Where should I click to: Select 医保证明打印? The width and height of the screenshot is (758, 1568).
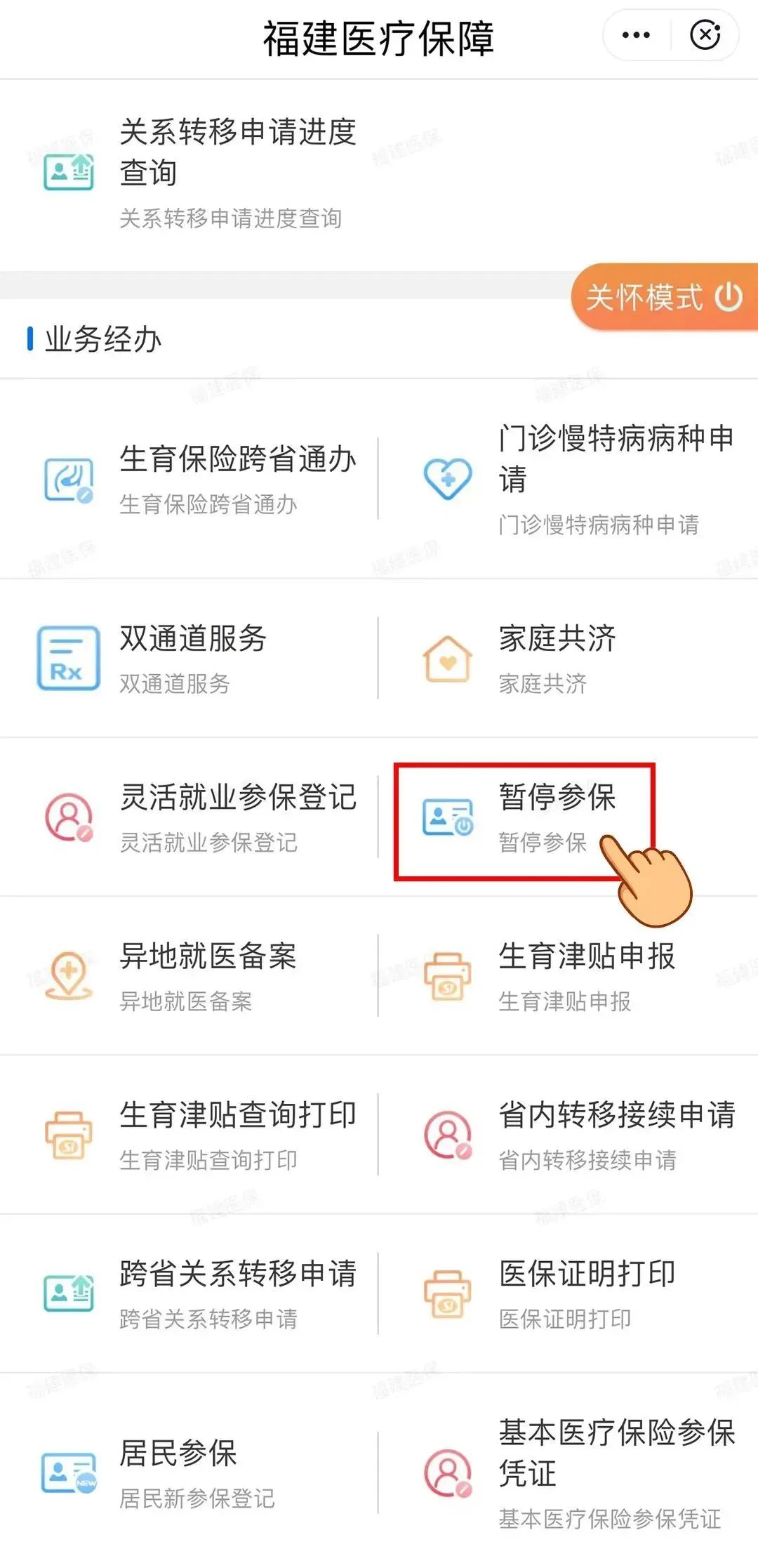569,1293
